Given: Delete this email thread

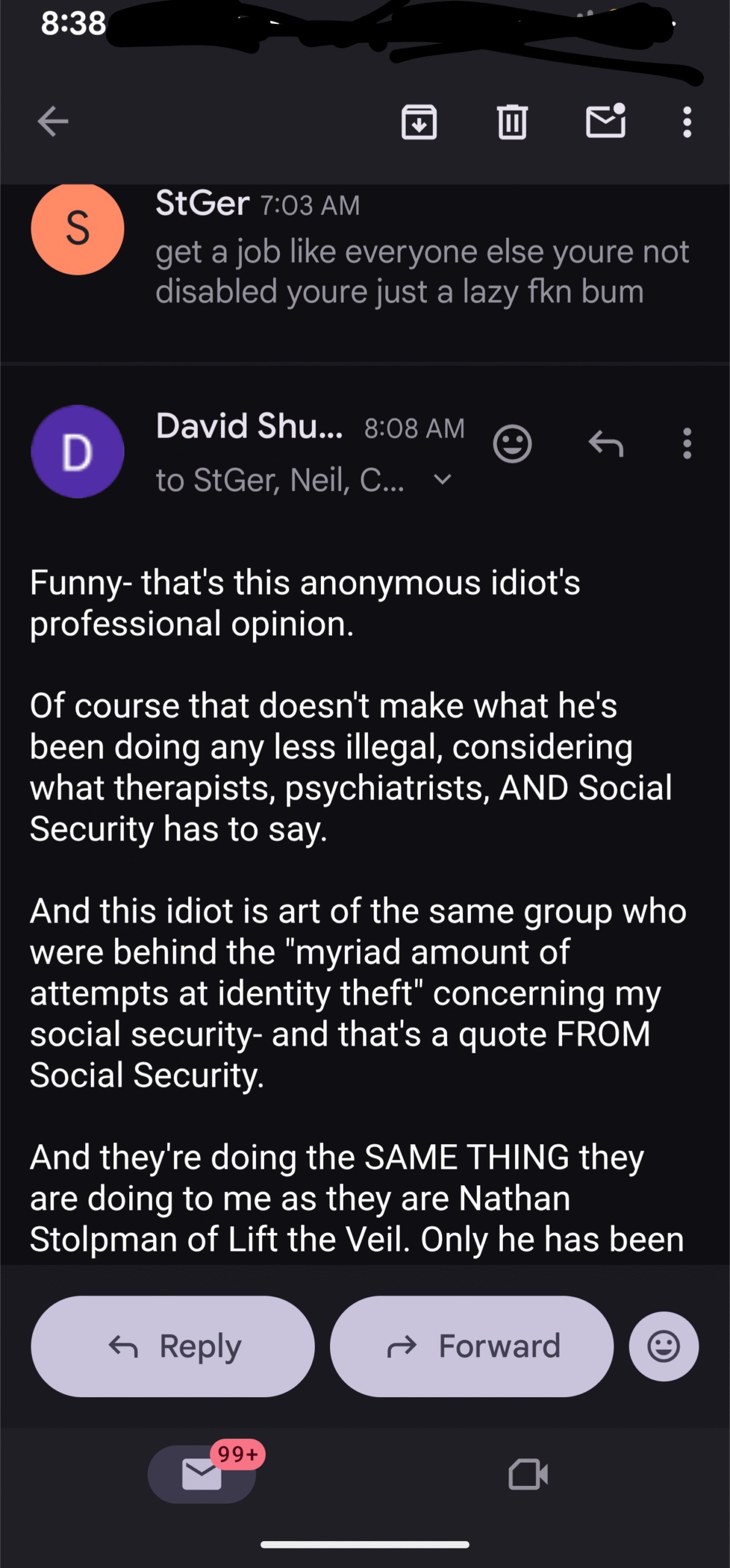Looking at the screenshot, I should [512, 122].
